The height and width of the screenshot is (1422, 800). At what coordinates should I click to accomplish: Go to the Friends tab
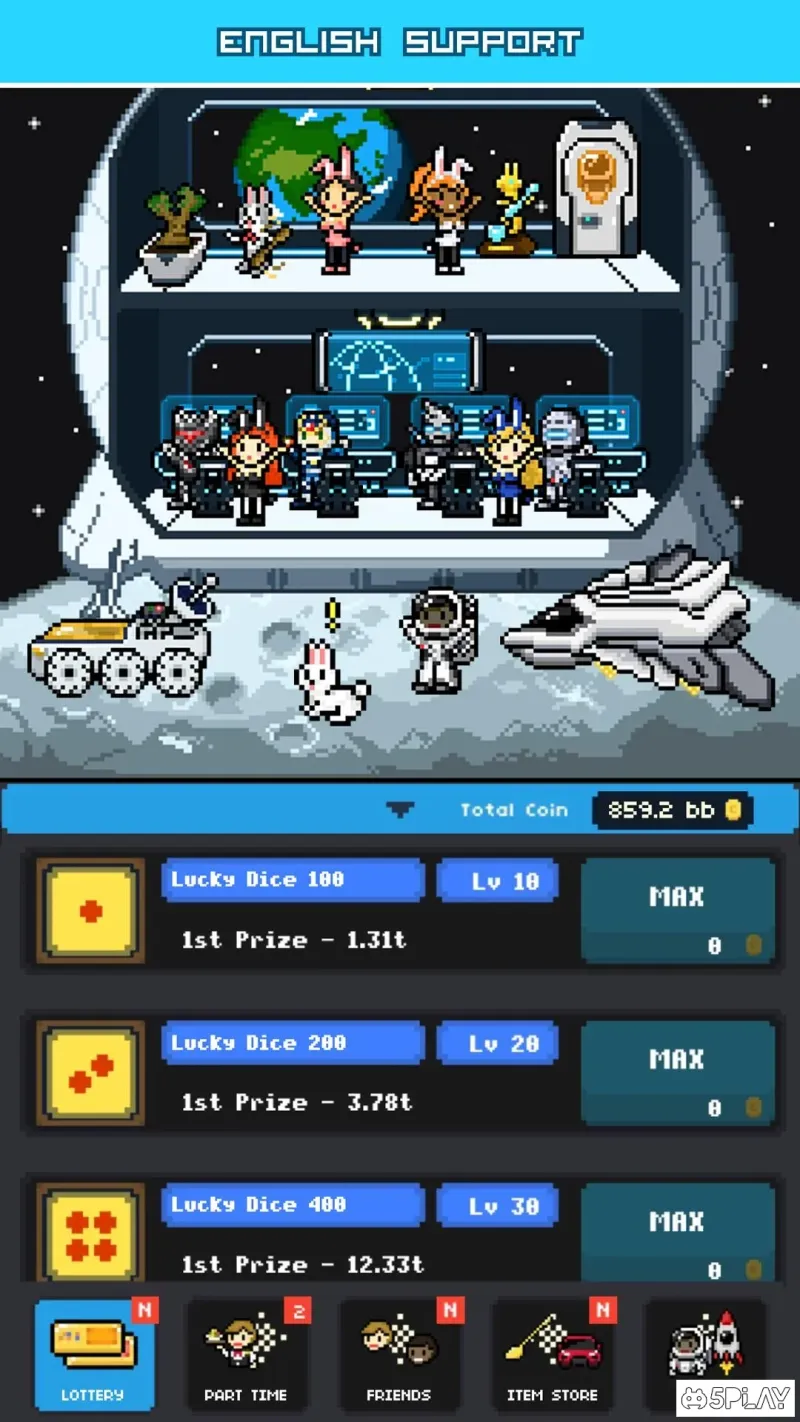398,1355
